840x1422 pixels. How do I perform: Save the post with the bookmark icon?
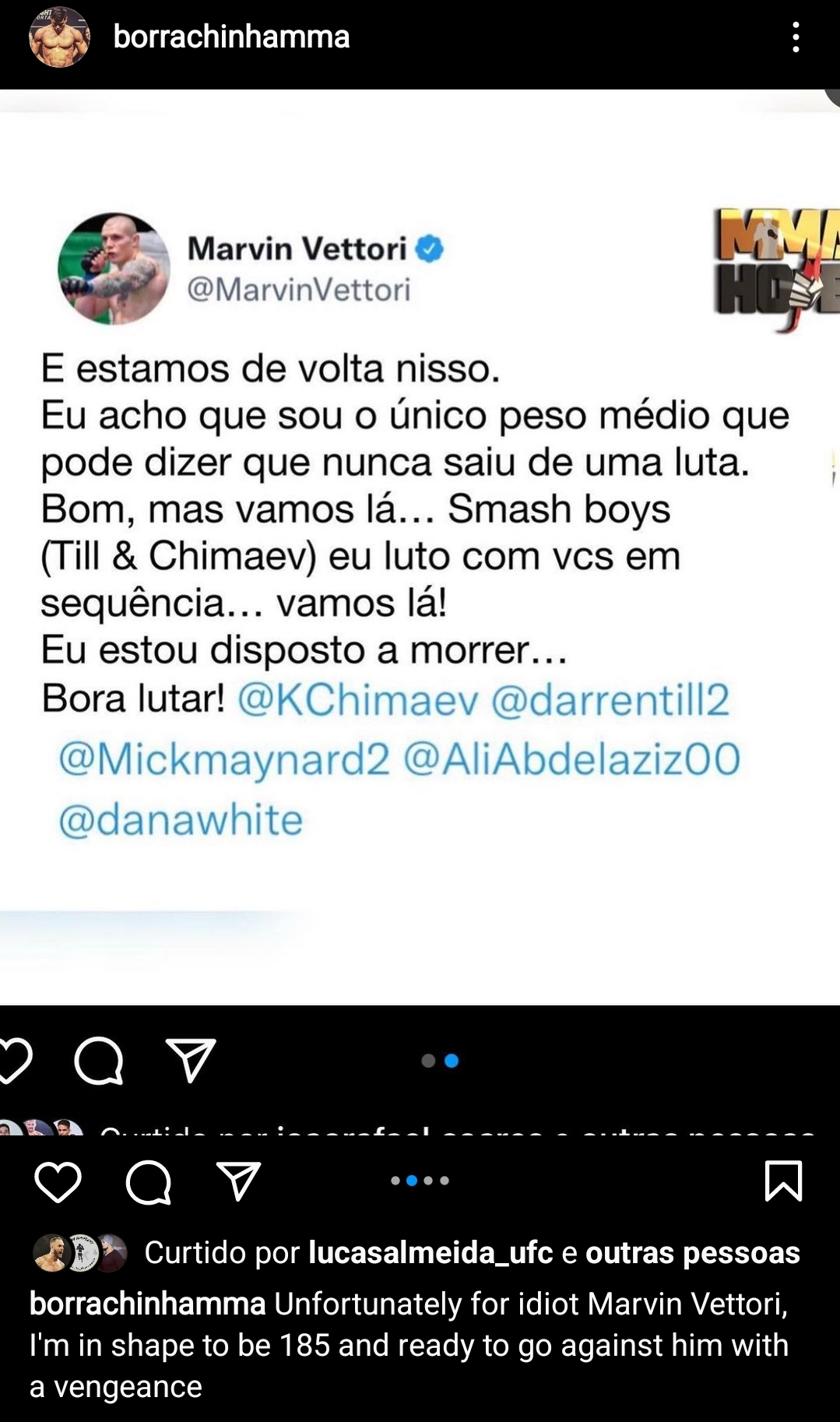click(x=782, y=1181)
